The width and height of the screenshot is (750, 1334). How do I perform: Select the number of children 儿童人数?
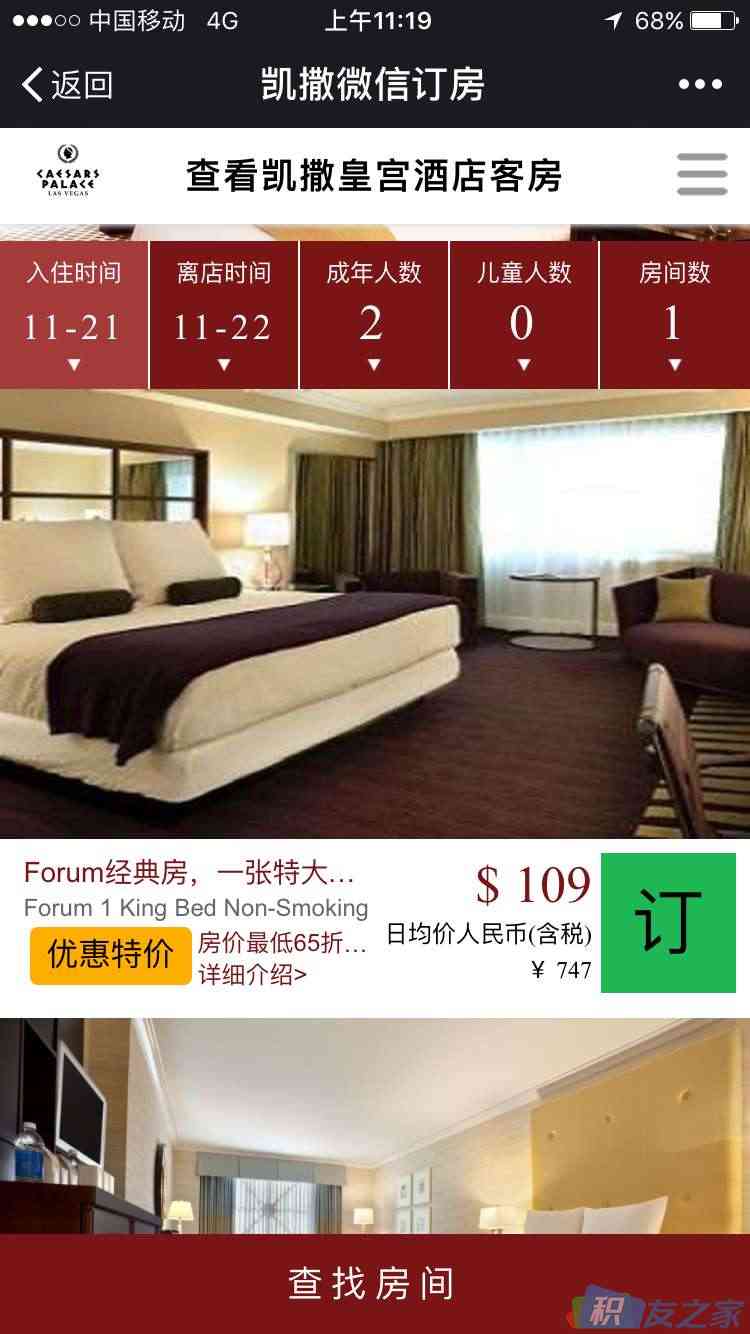524,315
